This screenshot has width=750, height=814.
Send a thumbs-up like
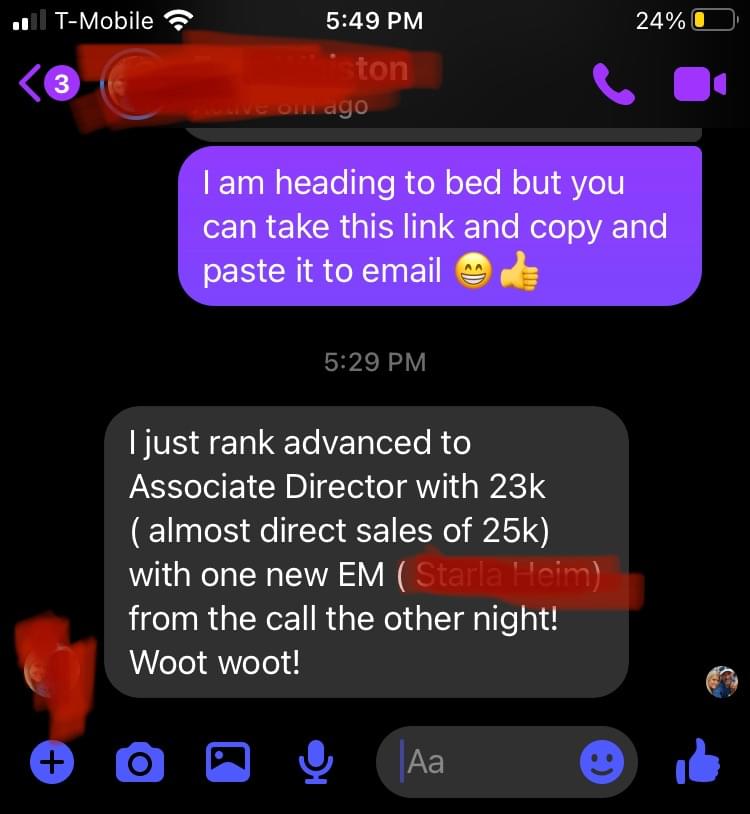[698, 761]
